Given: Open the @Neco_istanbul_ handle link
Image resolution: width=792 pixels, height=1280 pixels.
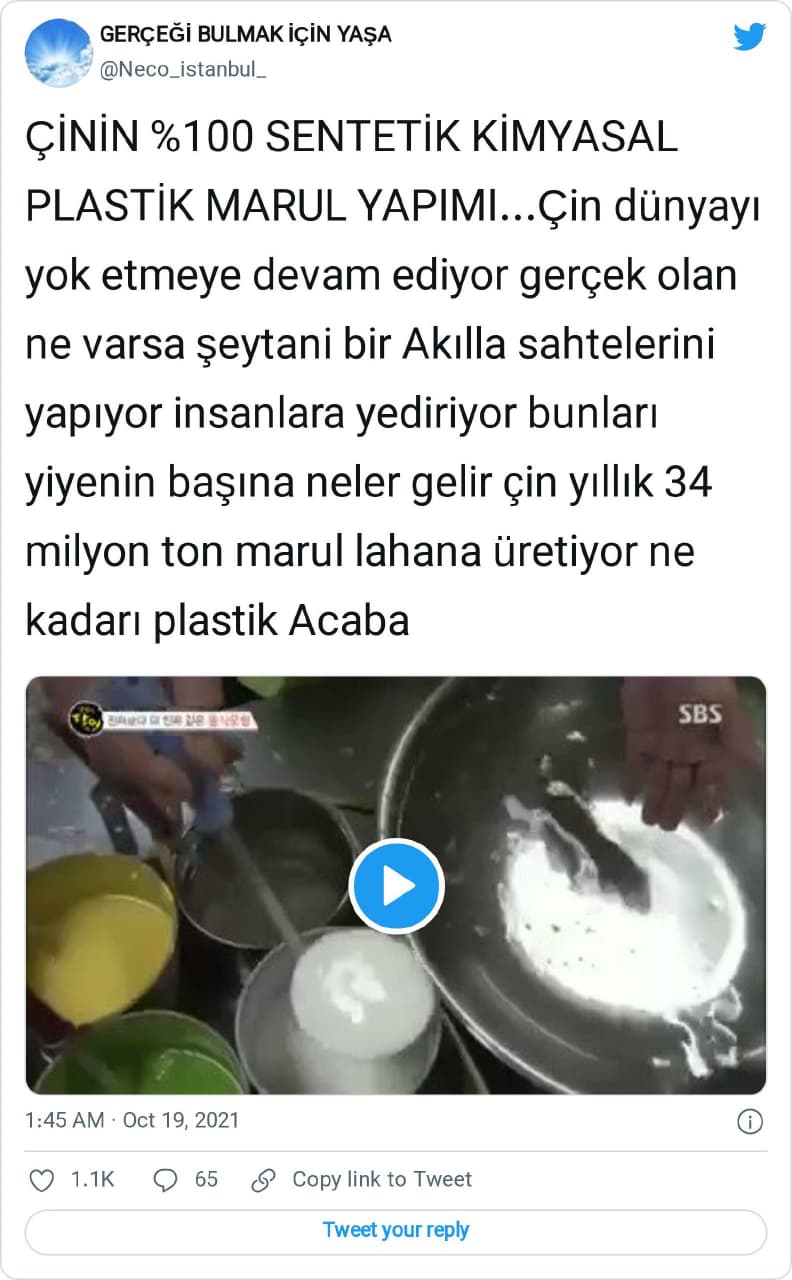Looking at the screenshot, I should click(x=183, y=69).
